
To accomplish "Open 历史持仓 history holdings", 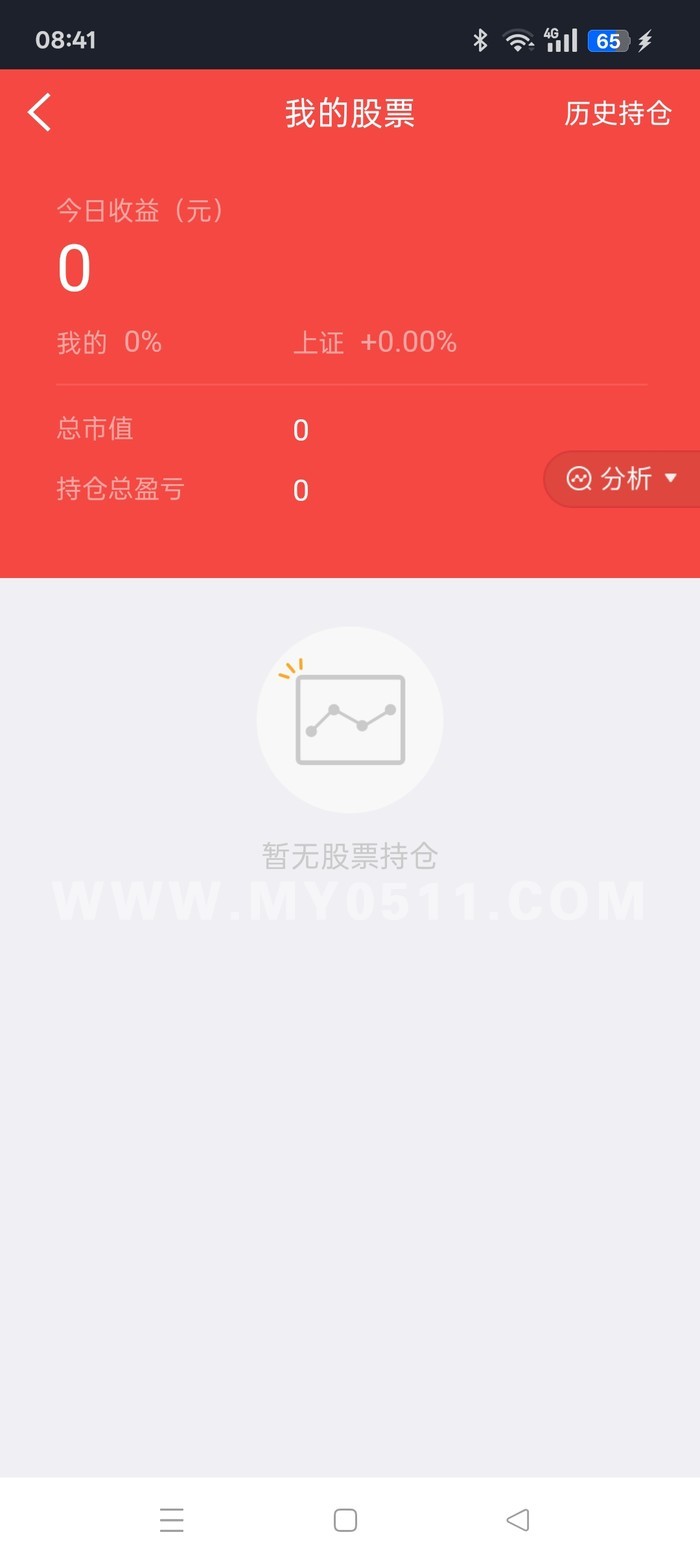I will [x=617, y=113].
